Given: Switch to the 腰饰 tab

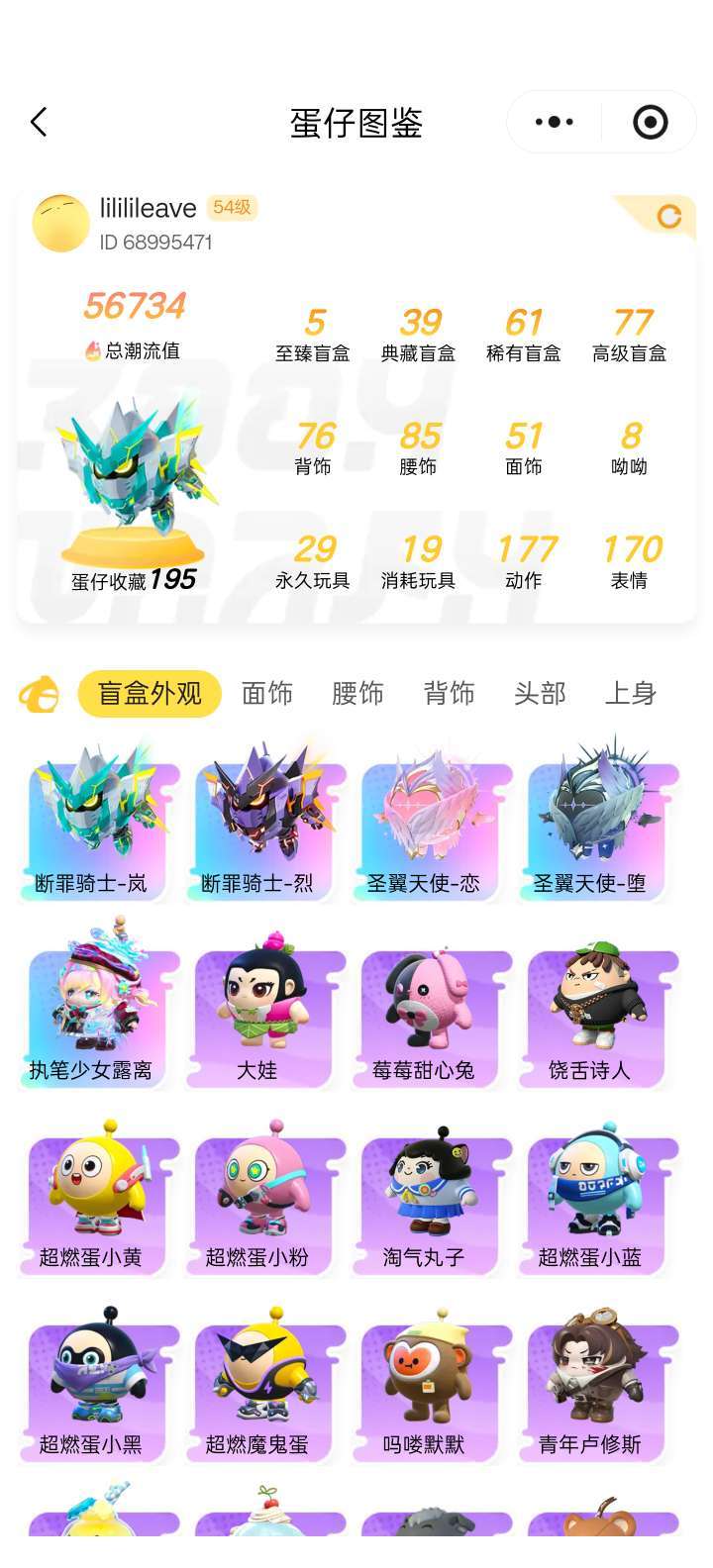Looking at the screenshot, I should (x=357, y=693).
